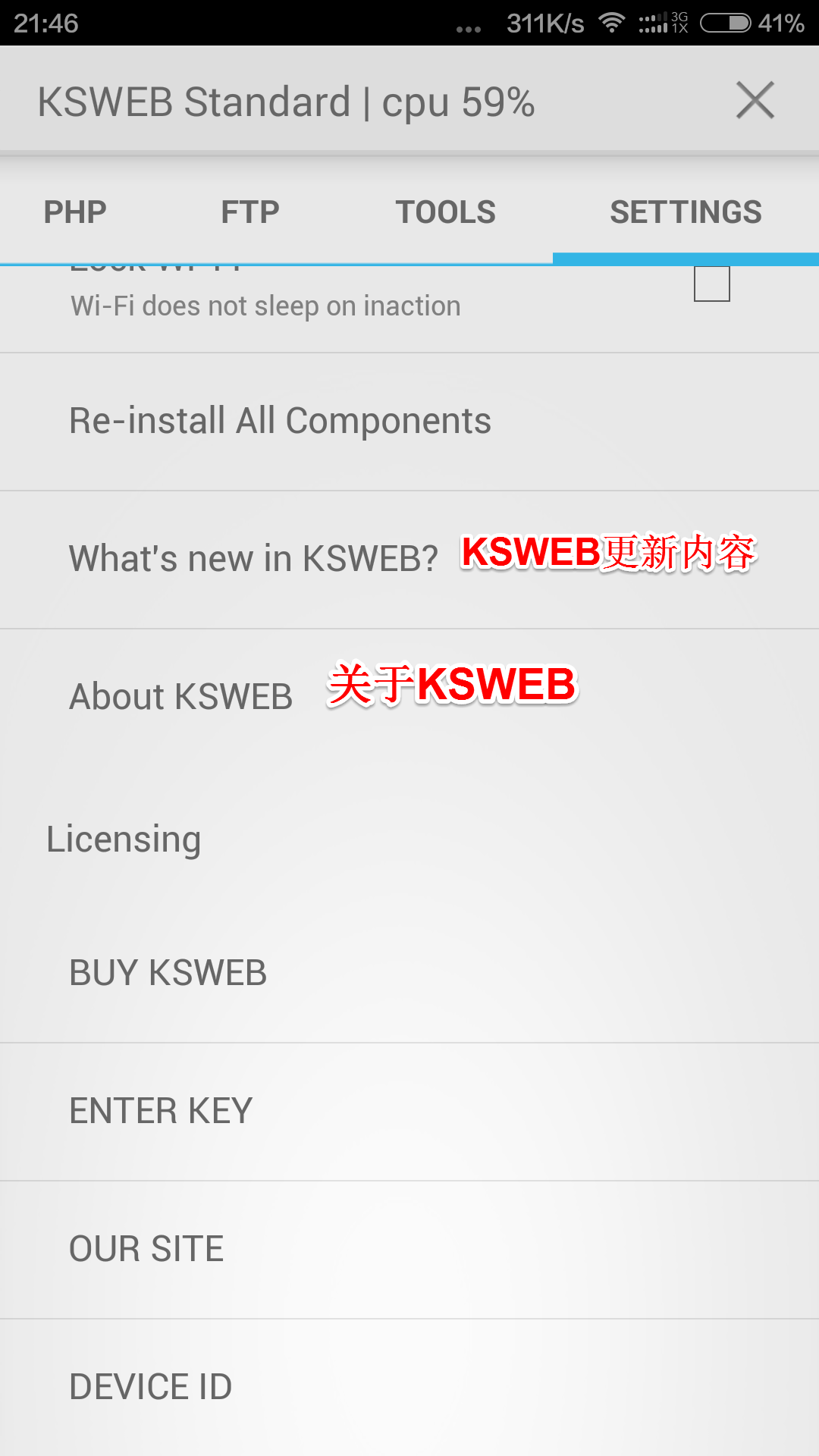This screenshot has height=1456, width=819.
Task: Open About KSWEB
Action: point(181,697)
